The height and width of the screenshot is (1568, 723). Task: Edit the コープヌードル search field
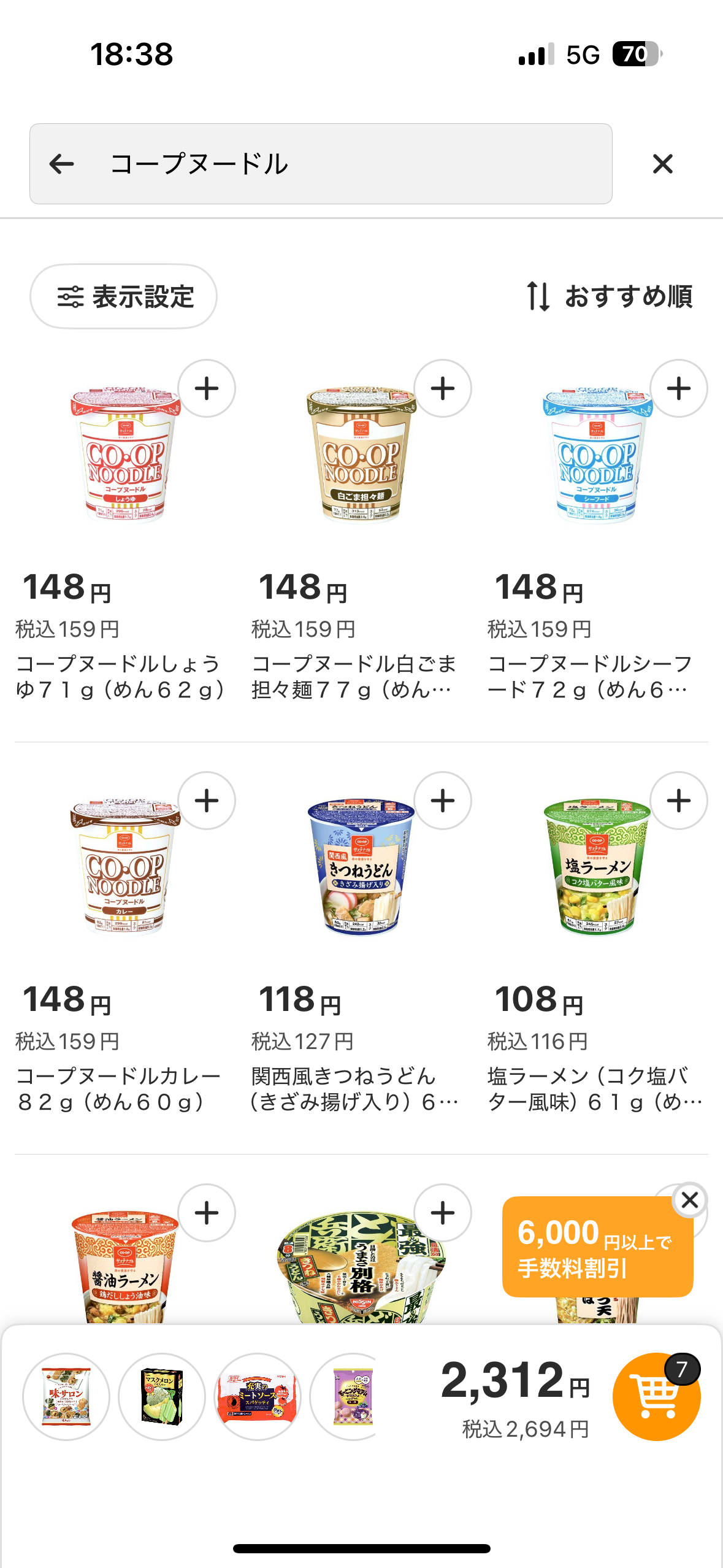pyautogui.click(x=321, y=164)
